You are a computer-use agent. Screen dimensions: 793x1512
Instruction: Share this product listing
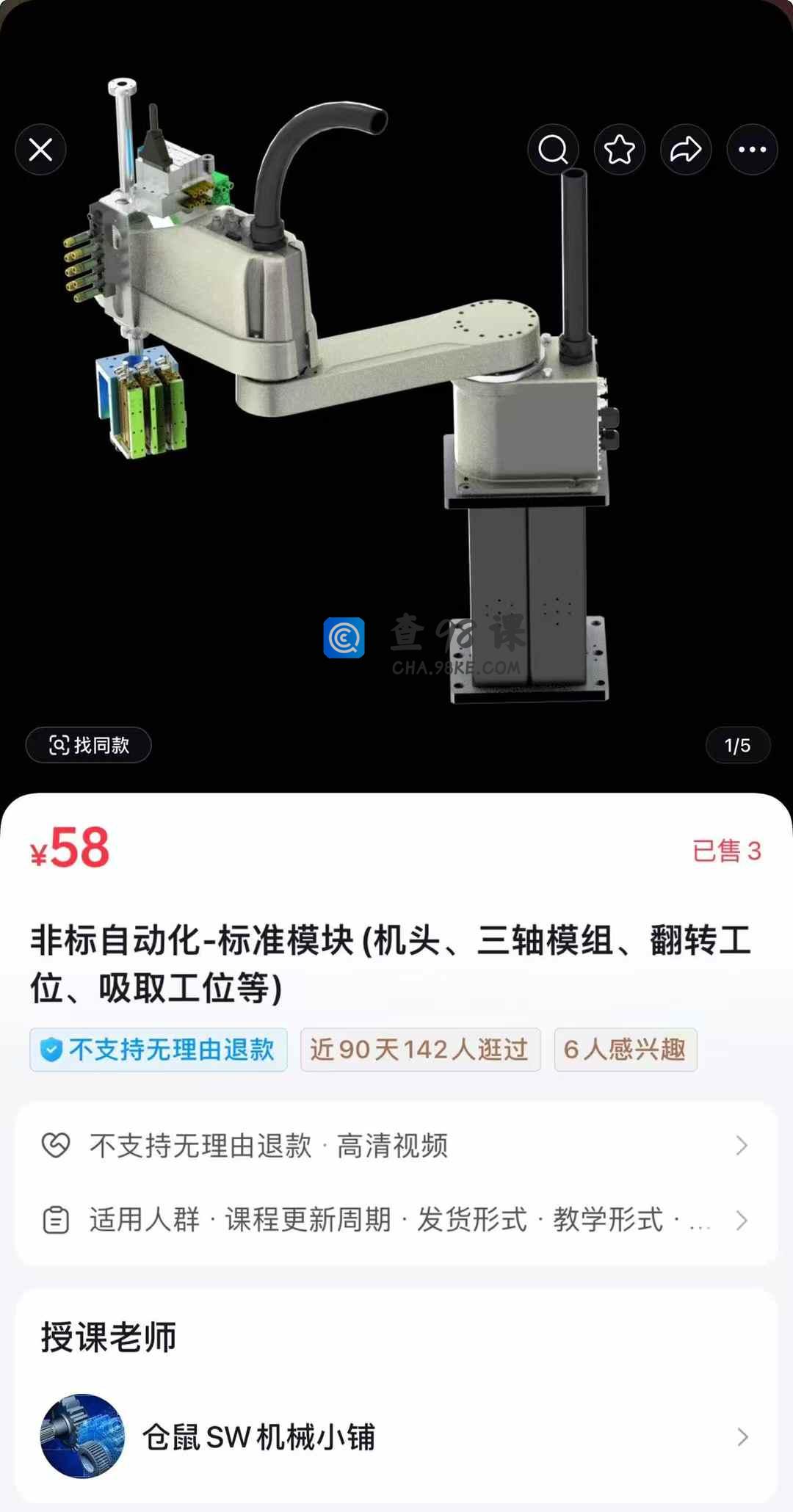pos(686,150)
